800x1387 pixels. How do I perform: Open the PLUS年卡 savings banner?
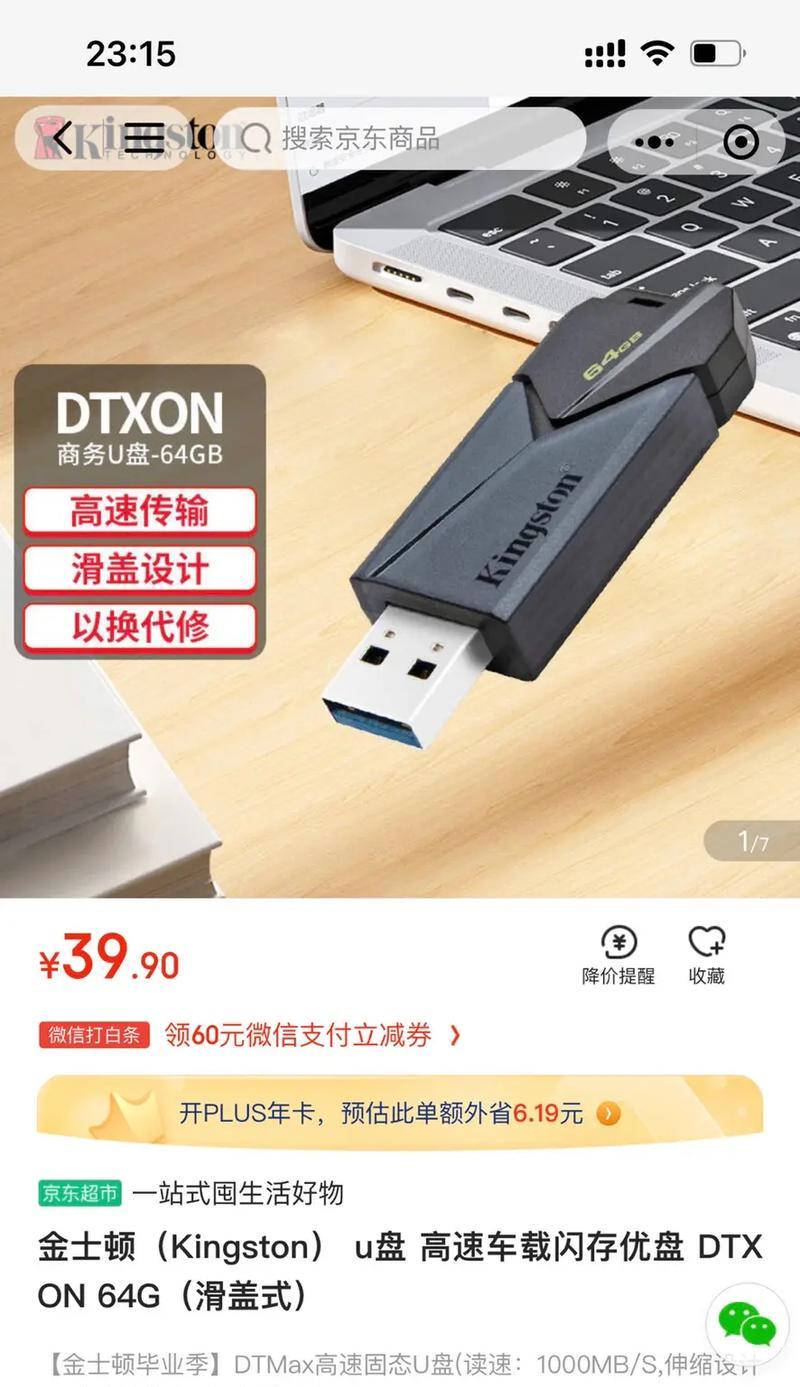400,1112
